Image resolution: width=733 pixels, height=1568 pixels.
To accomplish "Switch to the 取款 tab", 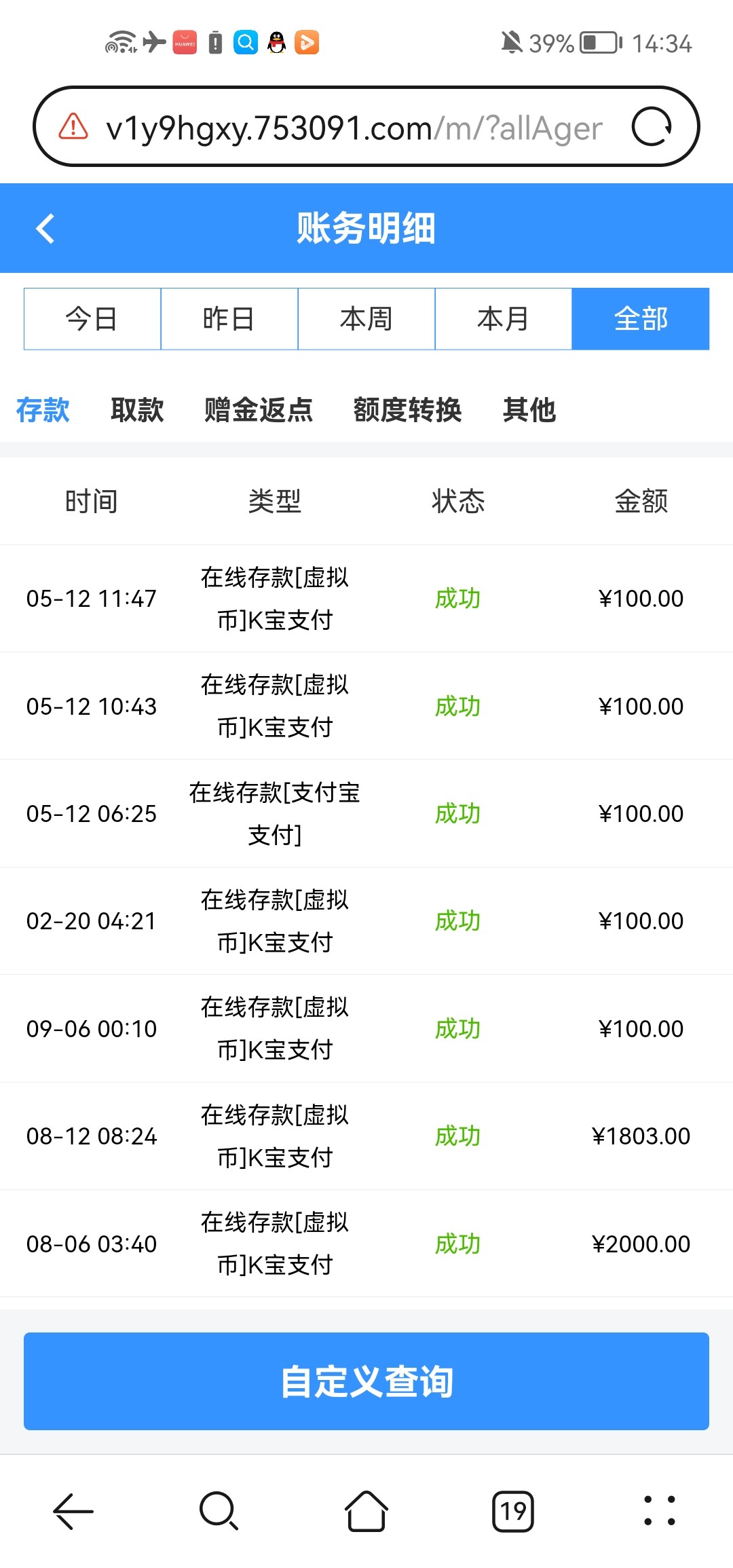I will click(137, 410).
